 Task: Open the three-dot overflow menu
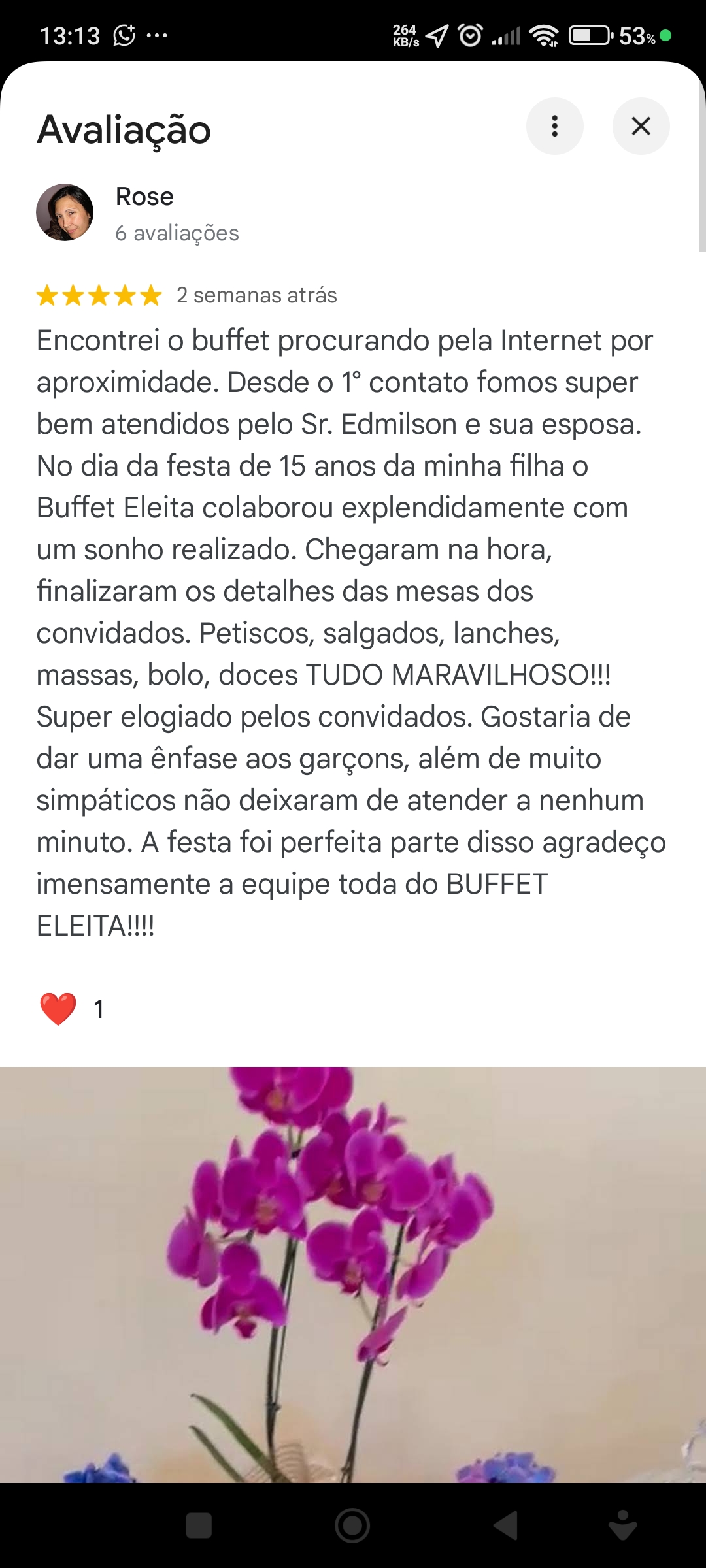554,126
